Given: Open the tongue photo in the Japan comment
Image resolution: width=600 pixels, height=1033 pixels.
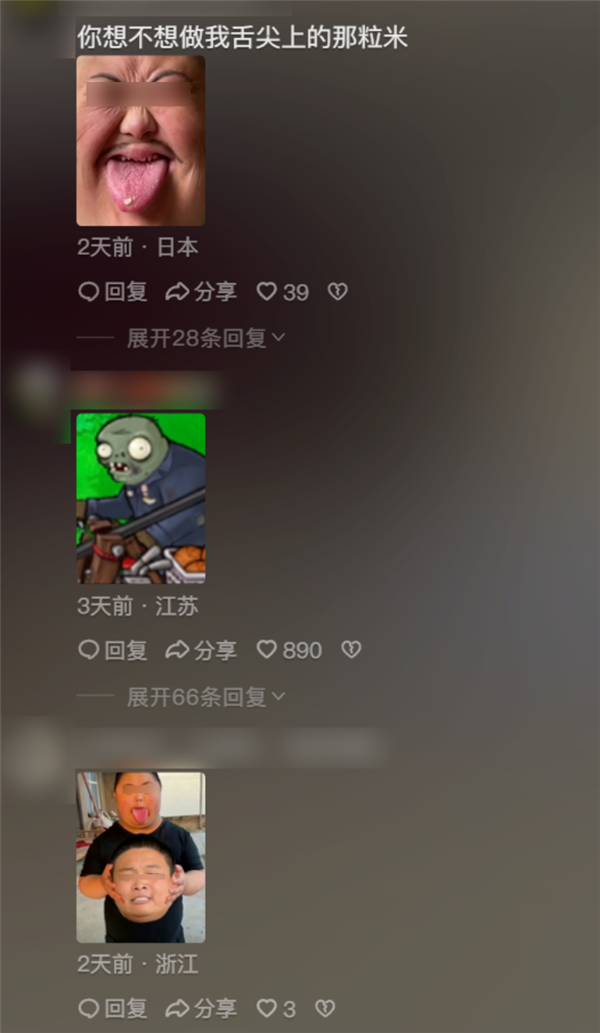Looking at the screenshot, I should click(x=140, y=140).
